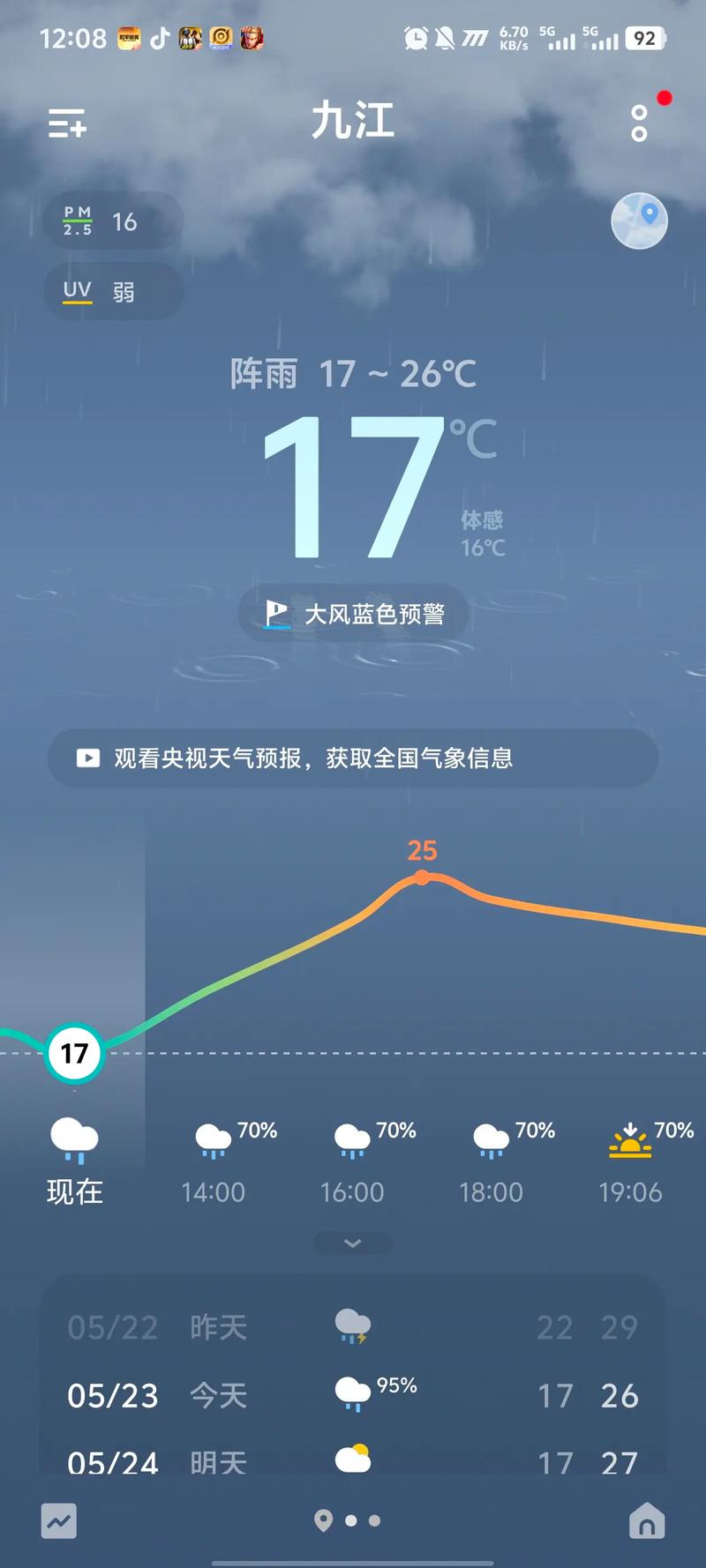Expand the hourly forecast with the down chevron
The height and width of the screenshot is (1568, 706).
pyautogui.click(x=352, y=1243)
